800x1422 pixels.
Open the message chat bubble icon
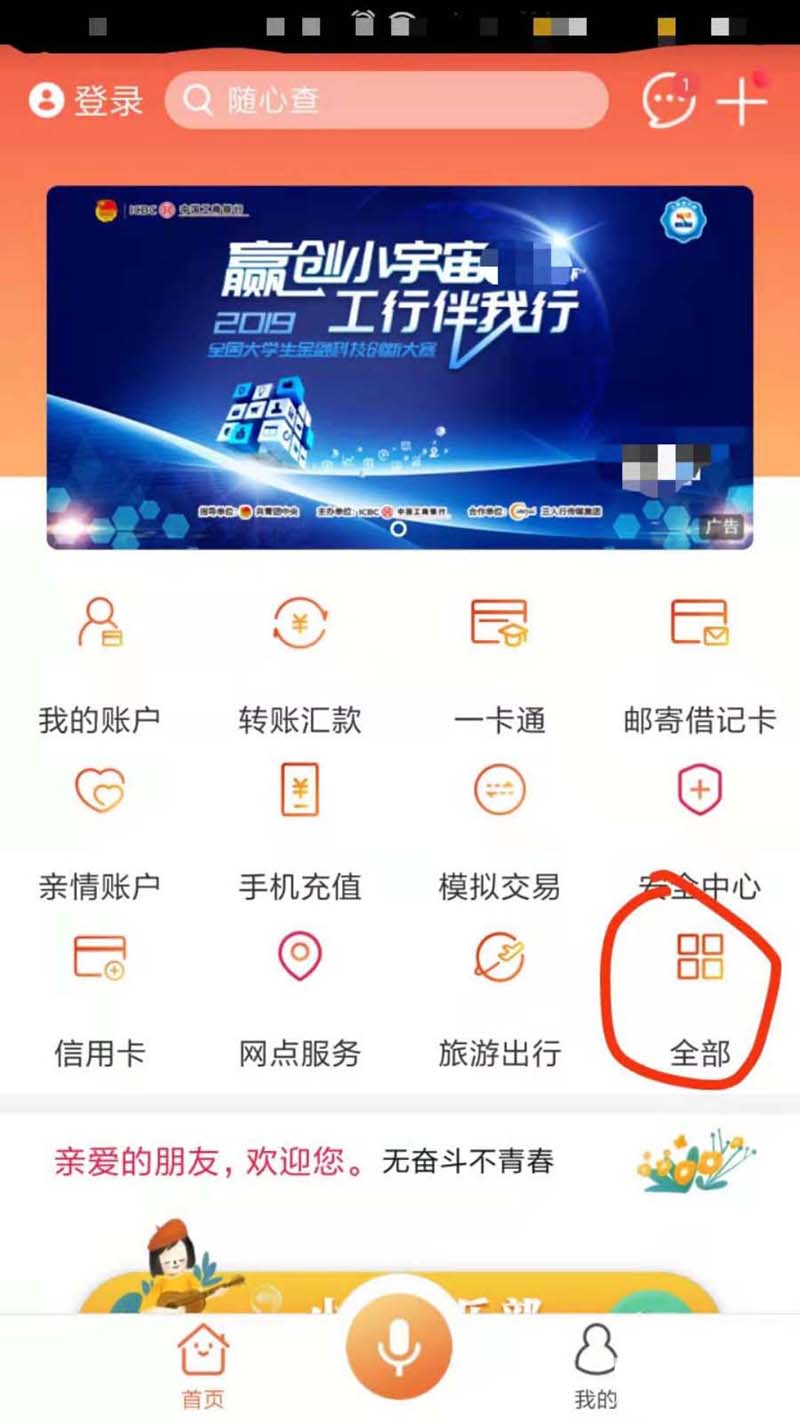tap(667, 100)
